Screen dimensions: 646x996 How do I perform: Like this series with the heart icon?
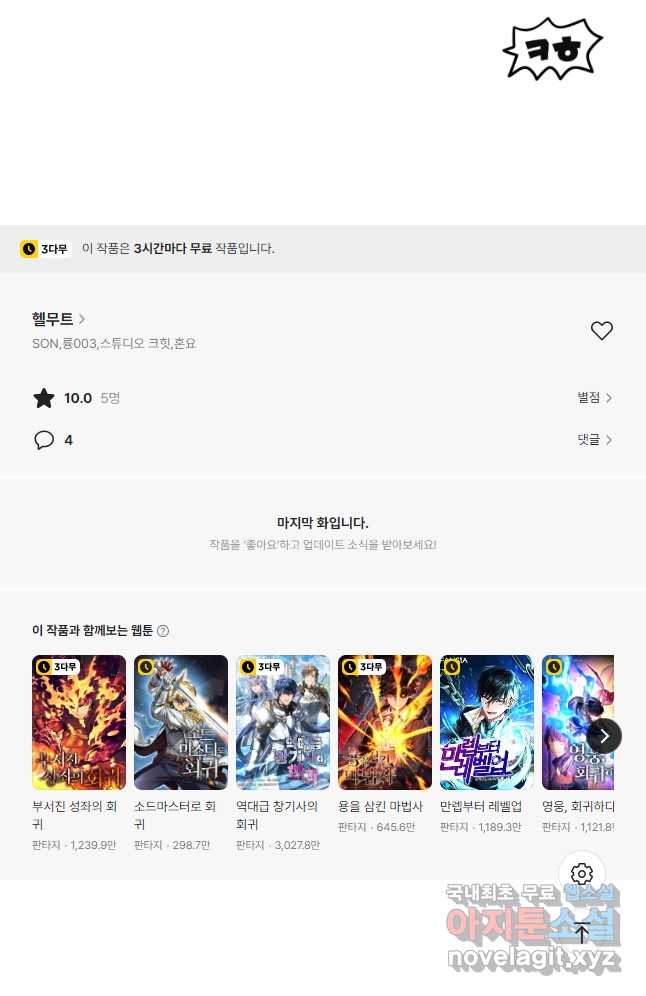coord(601,331)
